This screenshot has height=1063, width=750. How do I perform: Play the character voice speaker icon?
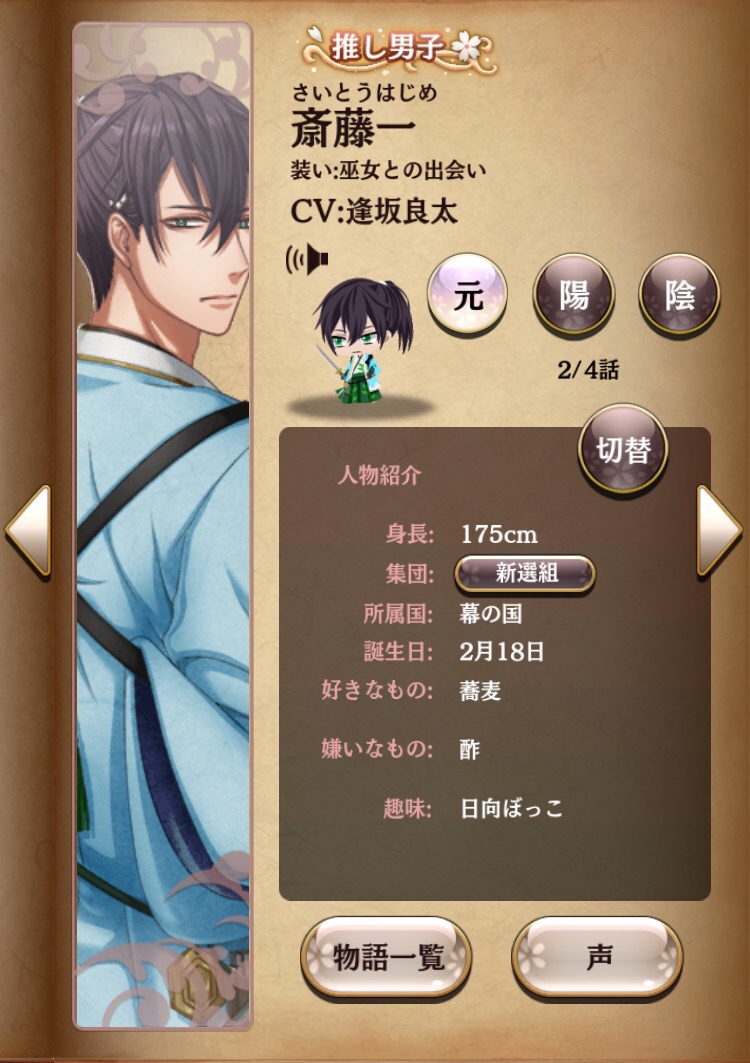(308, 261)
